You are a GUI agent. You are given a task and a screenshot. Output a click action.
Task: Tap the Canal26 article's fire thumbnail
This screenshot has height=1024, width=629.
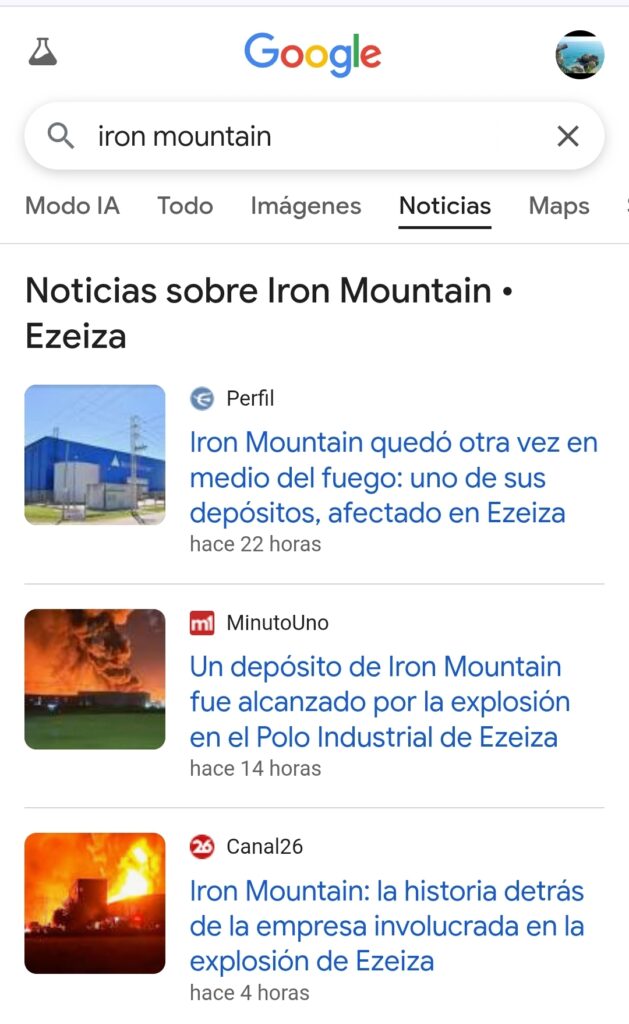(95, 903)
